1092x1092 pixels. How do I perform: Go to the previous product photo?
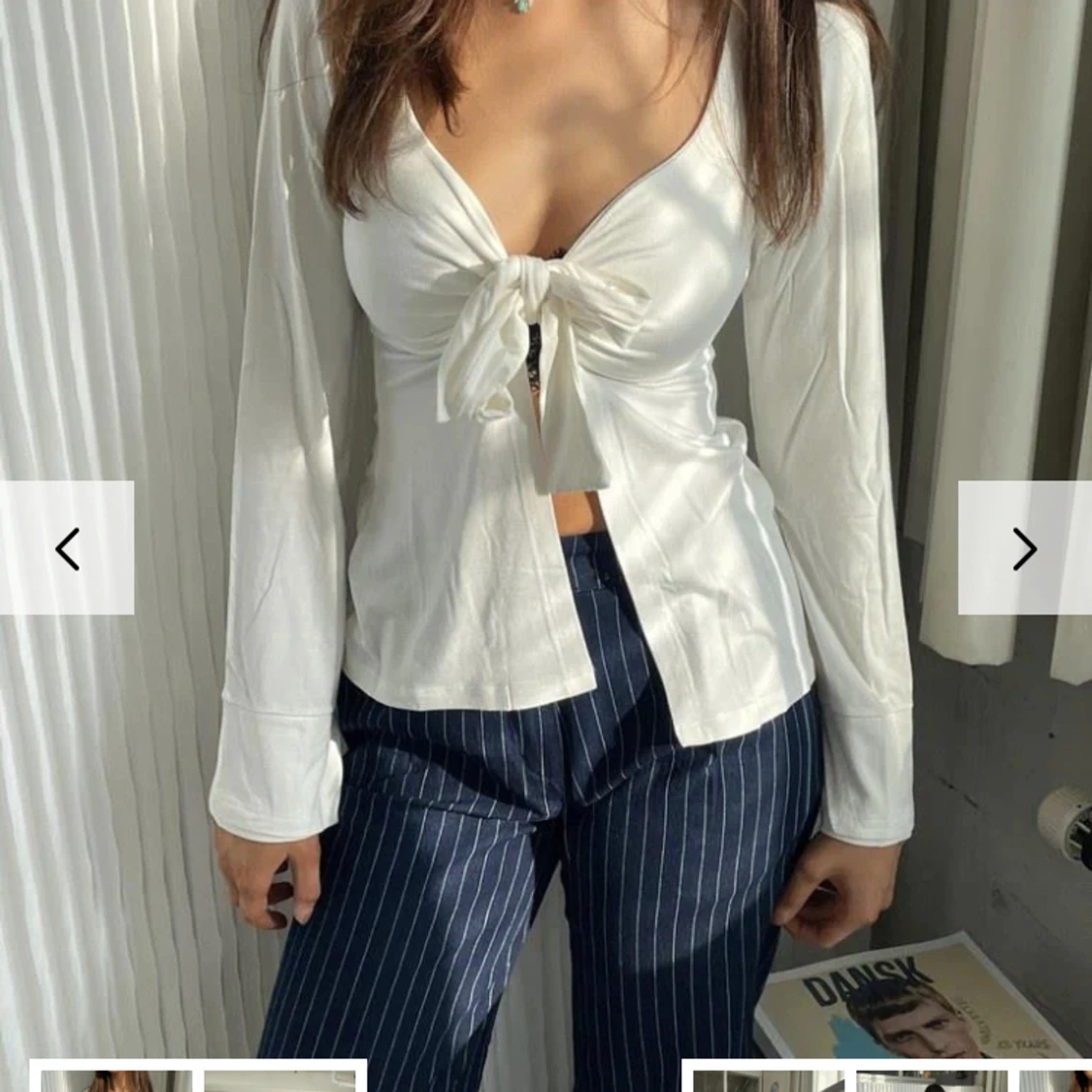pyautogui.click(x=67, y=548)
